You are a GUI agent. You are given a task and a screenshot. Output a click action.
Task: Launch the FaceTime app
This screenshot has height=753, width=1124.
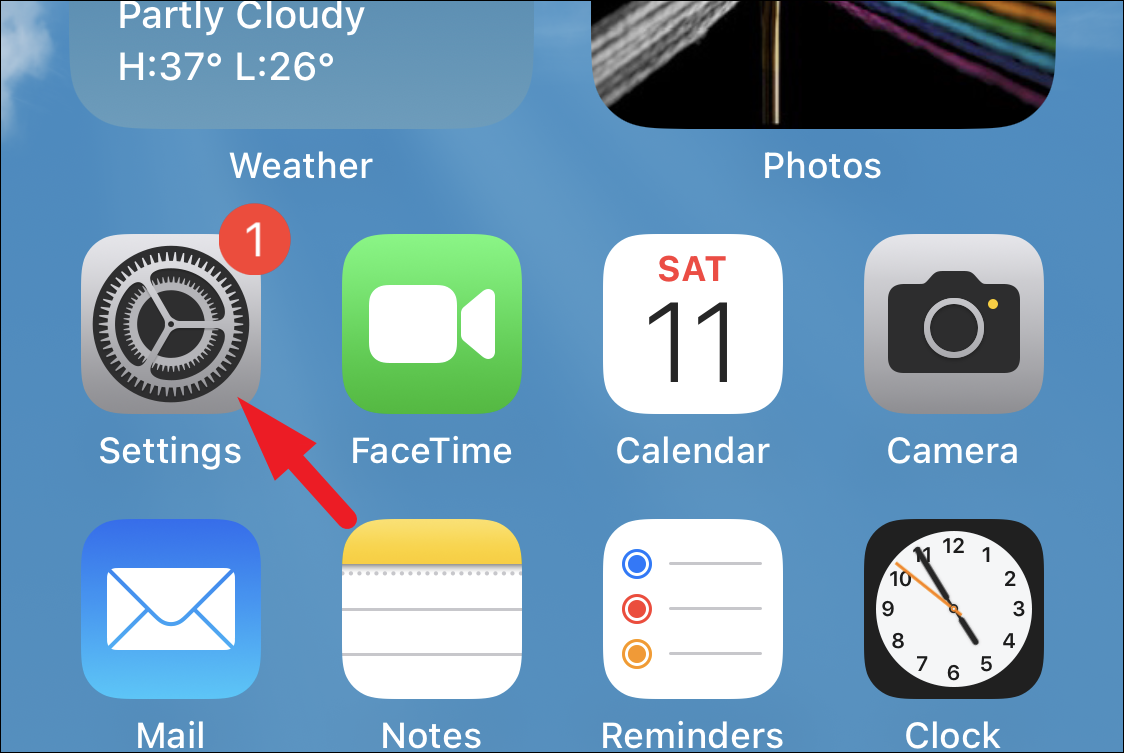pyautogui.click(x=431, y=324)
